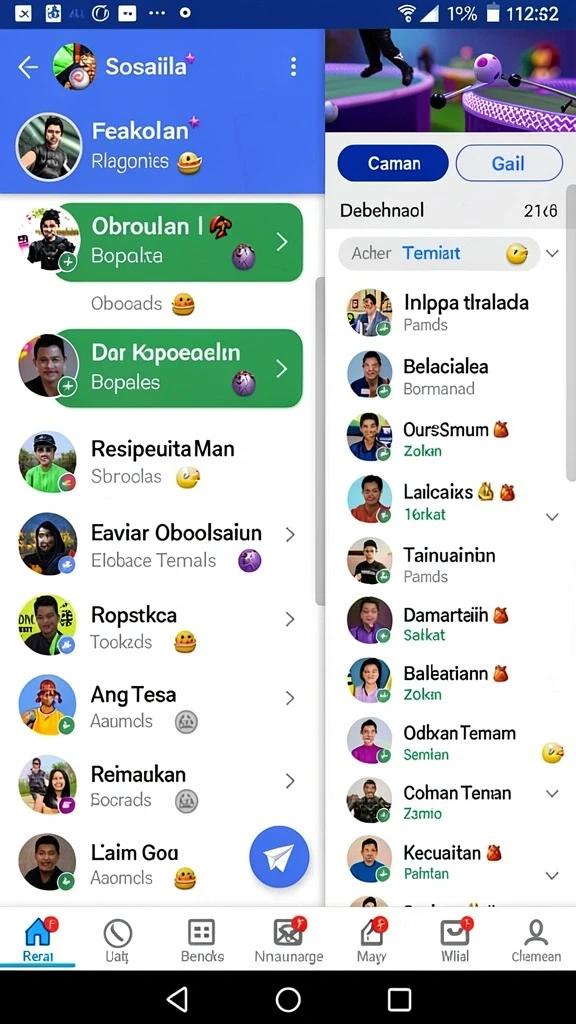Open the Remaukan conversation

click(x=160, y=786)
